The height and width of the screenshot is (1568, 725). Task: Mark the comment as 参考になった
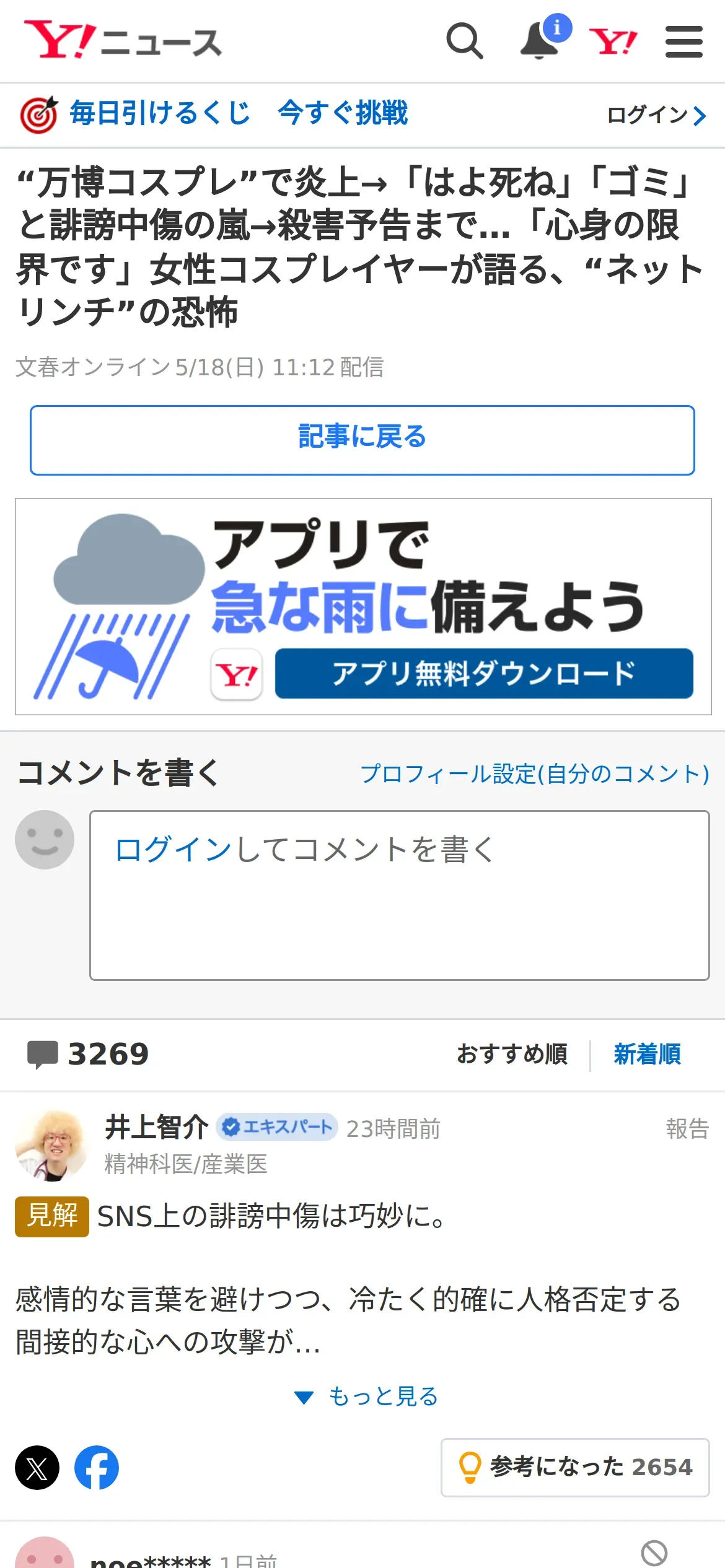(x=575, y=1468)
